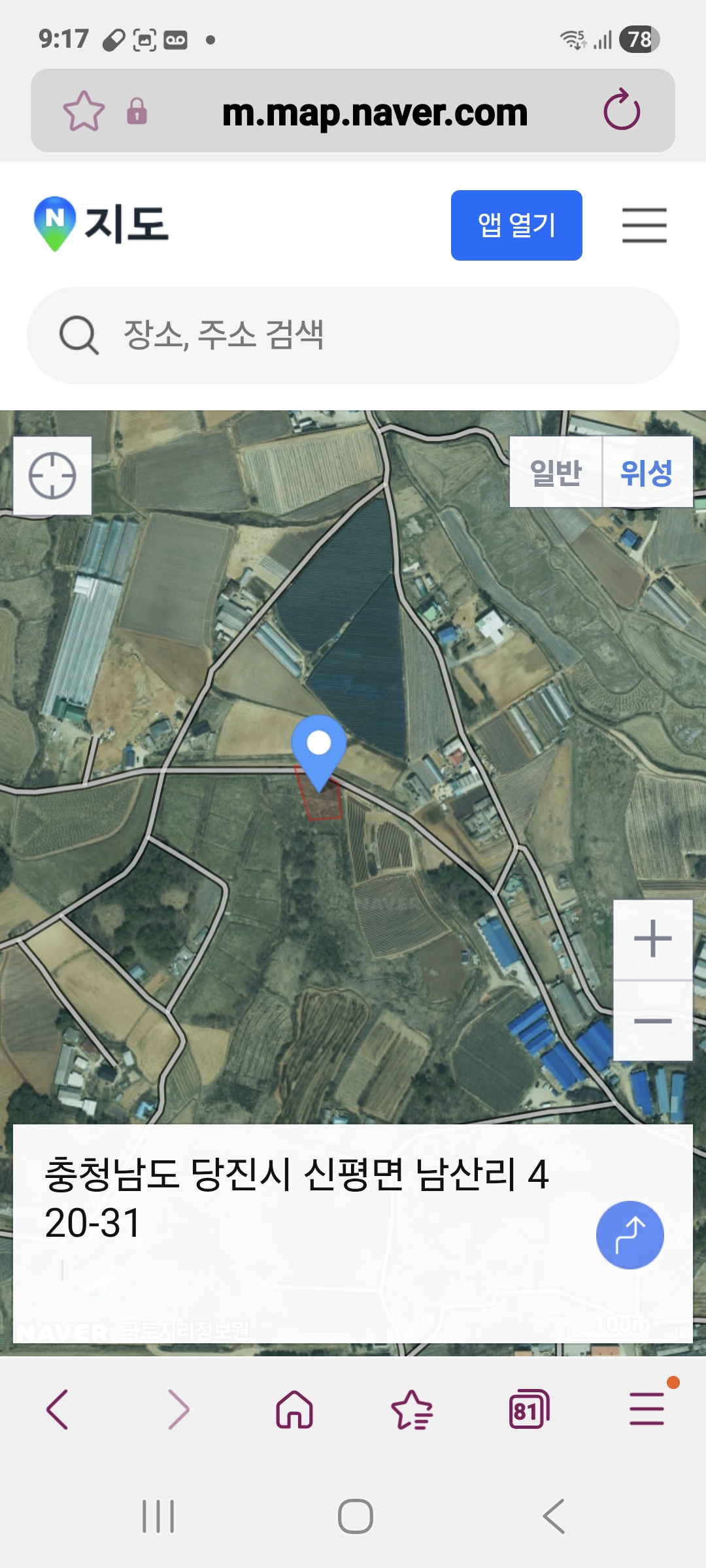
Task: Bookmark this page with the star icon
Action: (84, 111)
